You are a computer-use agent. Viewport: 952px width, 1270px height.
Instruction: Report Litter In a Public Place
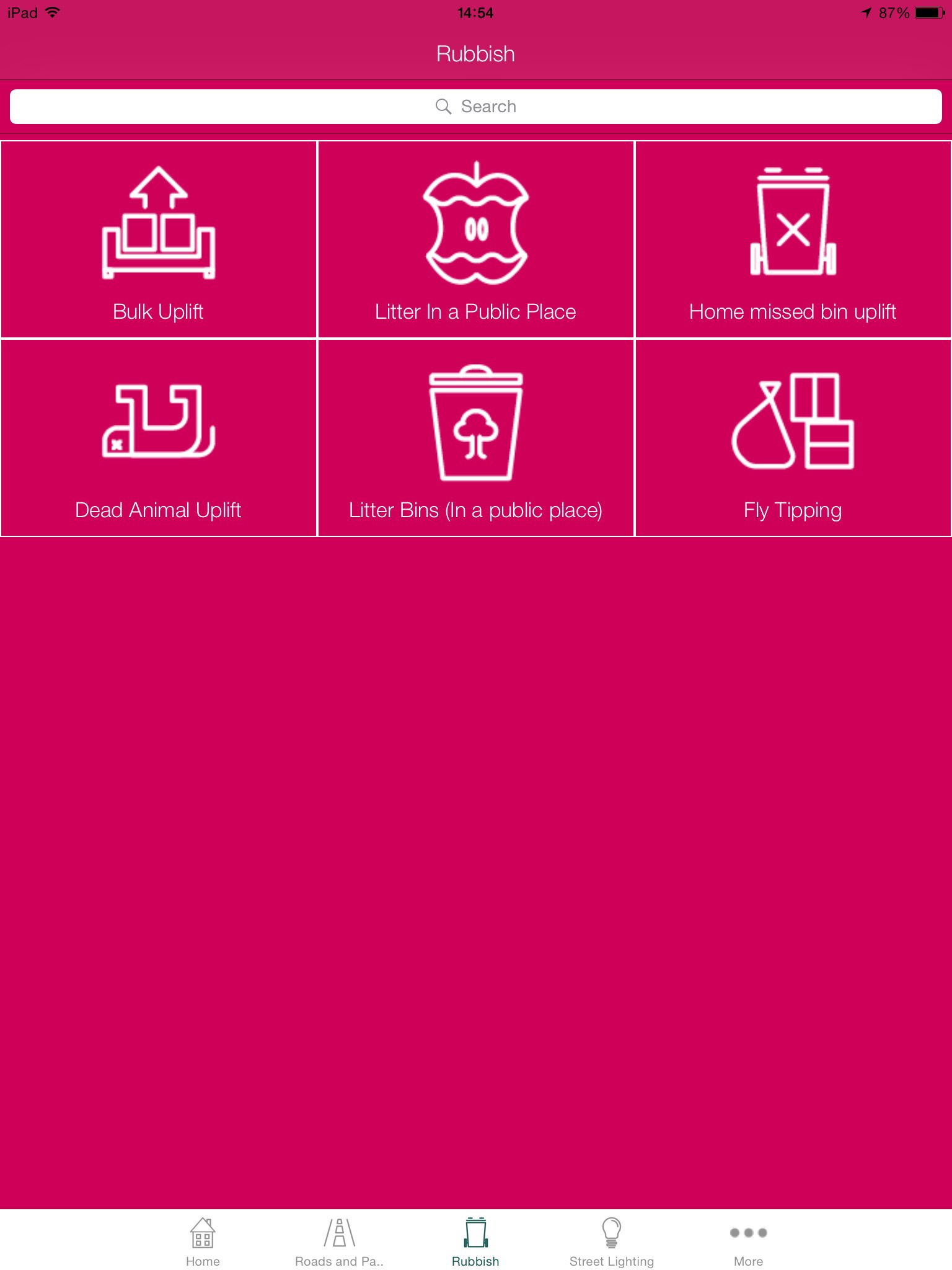476,240
